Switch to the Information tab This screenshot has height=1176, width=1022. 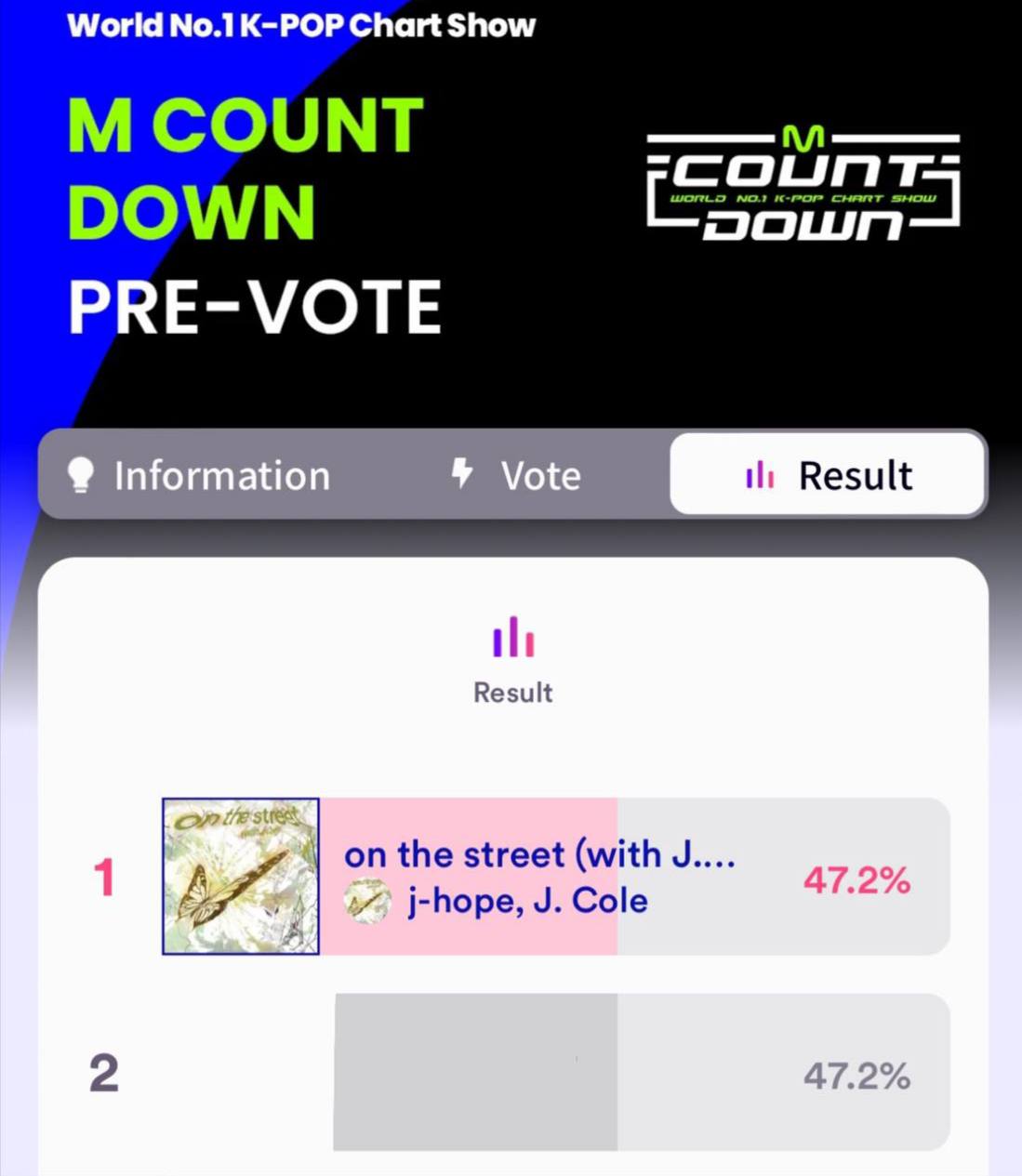tap(200, 475)
